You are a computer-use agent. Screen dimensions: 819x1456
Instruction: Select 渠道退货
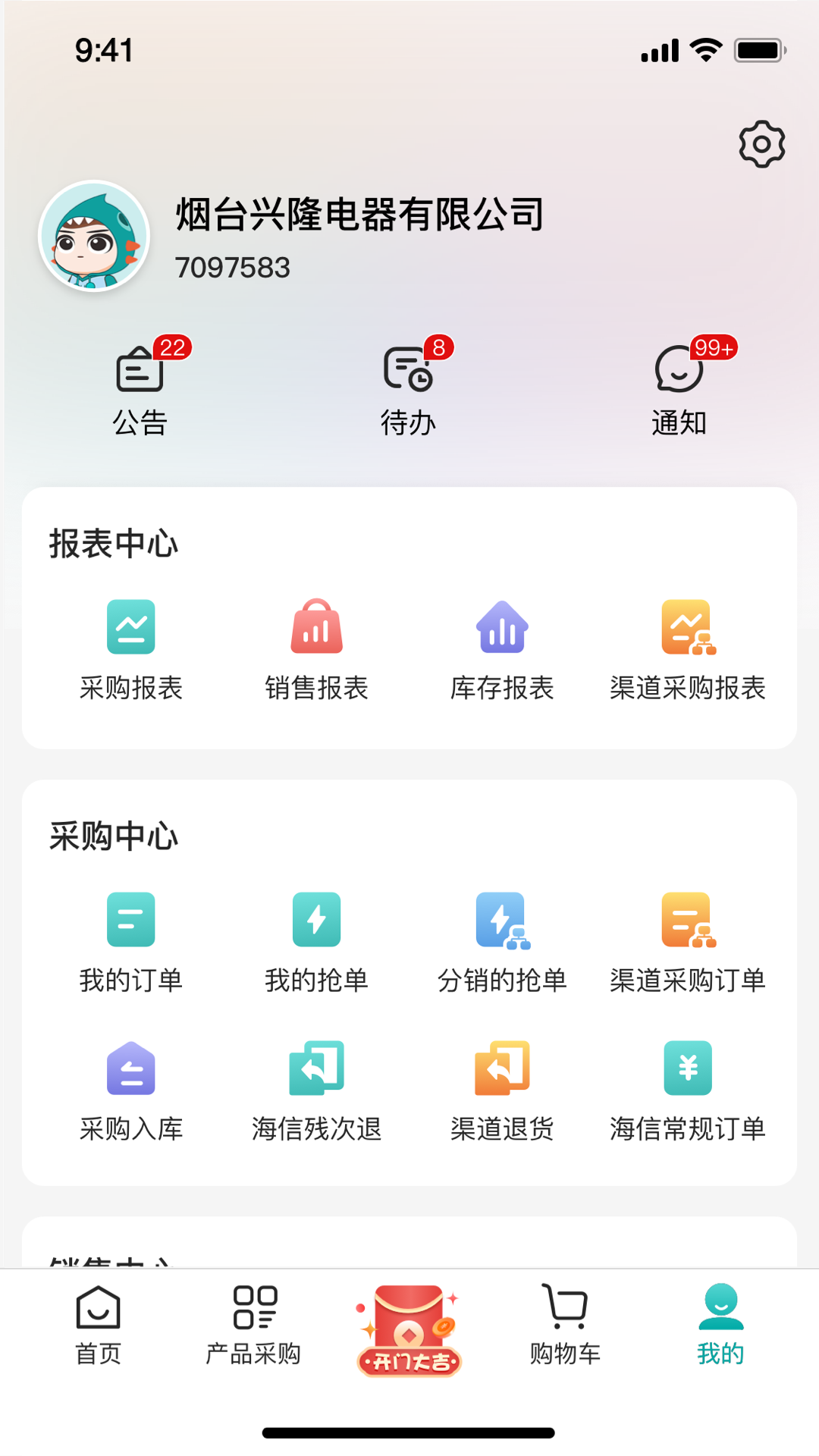[502, 1090]
